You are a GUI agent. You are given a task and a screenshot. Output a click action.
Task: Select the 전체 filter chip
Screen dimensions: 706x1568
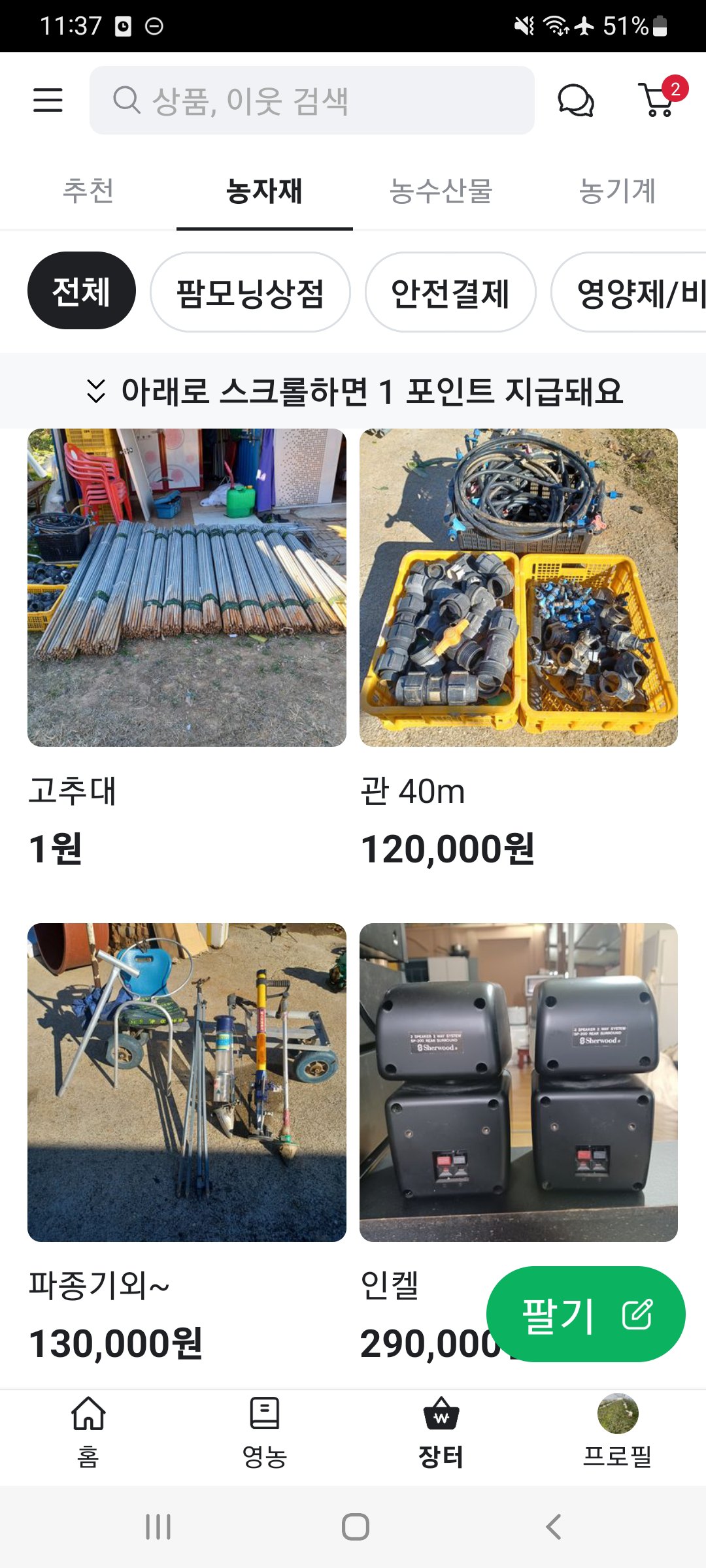pyautogui.click(x=80, y=293)
